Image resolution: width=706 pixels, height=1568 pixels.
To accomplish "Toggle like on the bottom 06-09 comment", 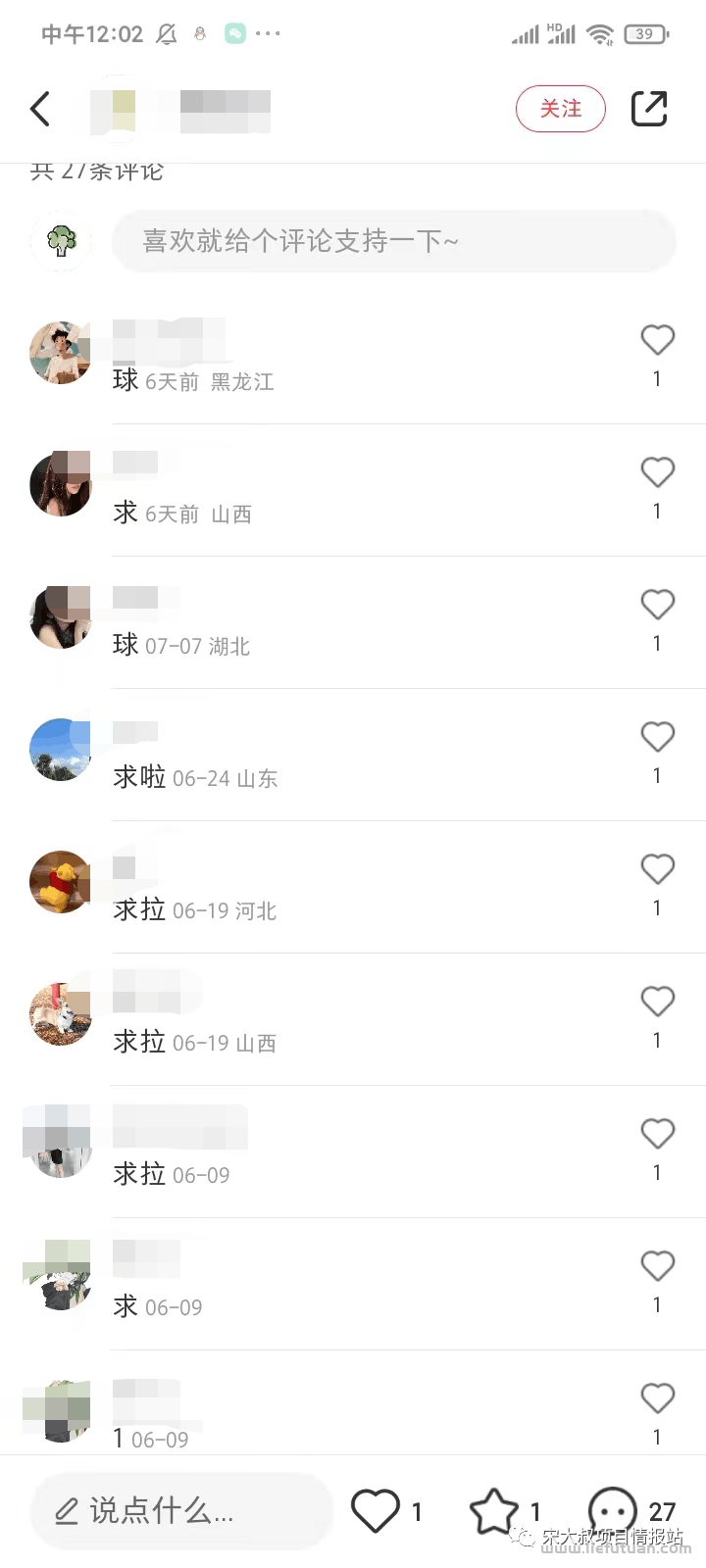I will (657, 1397).
